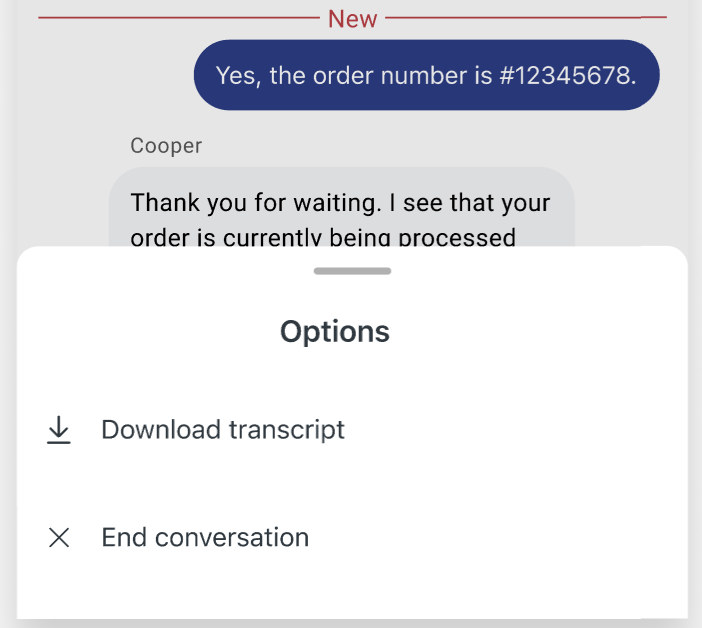Tap the bottom sheet drag handle
The image size is (702, 628).
352,271
